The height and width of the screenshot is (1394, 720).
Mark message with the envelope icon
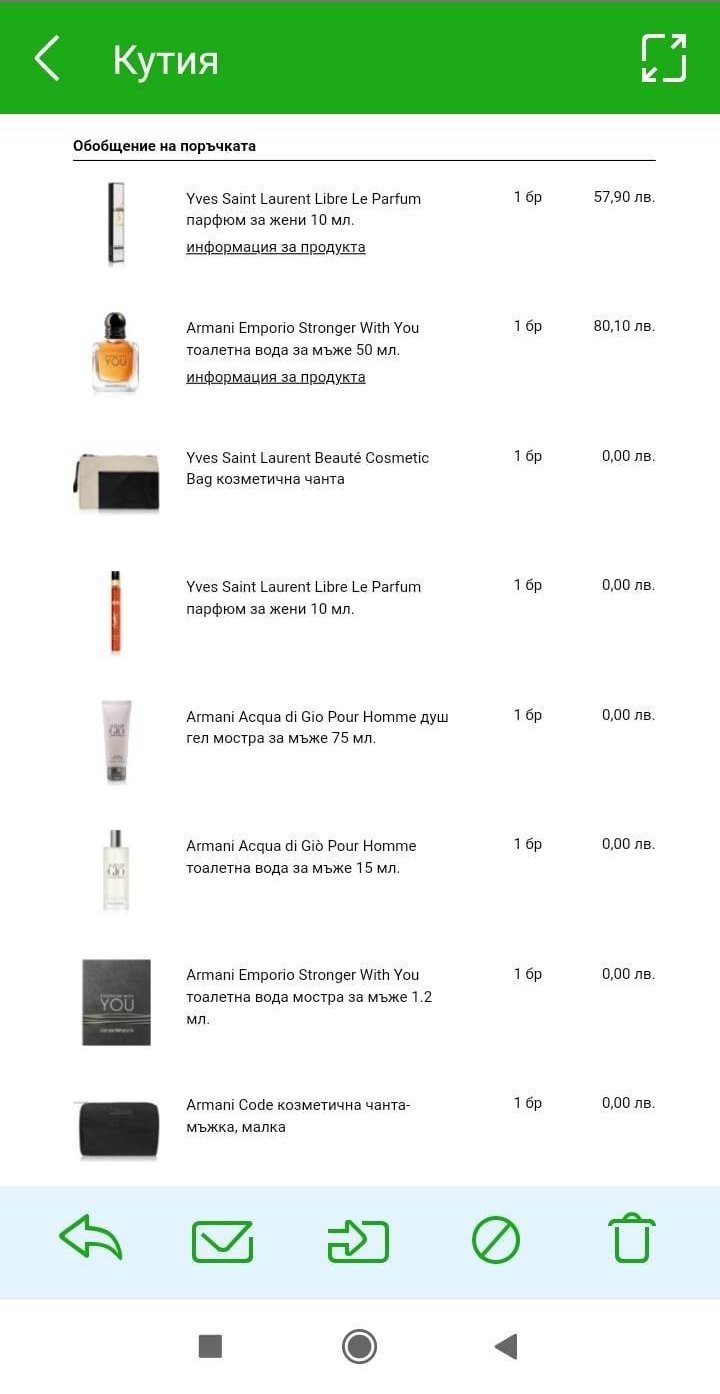click(223, 1241)
